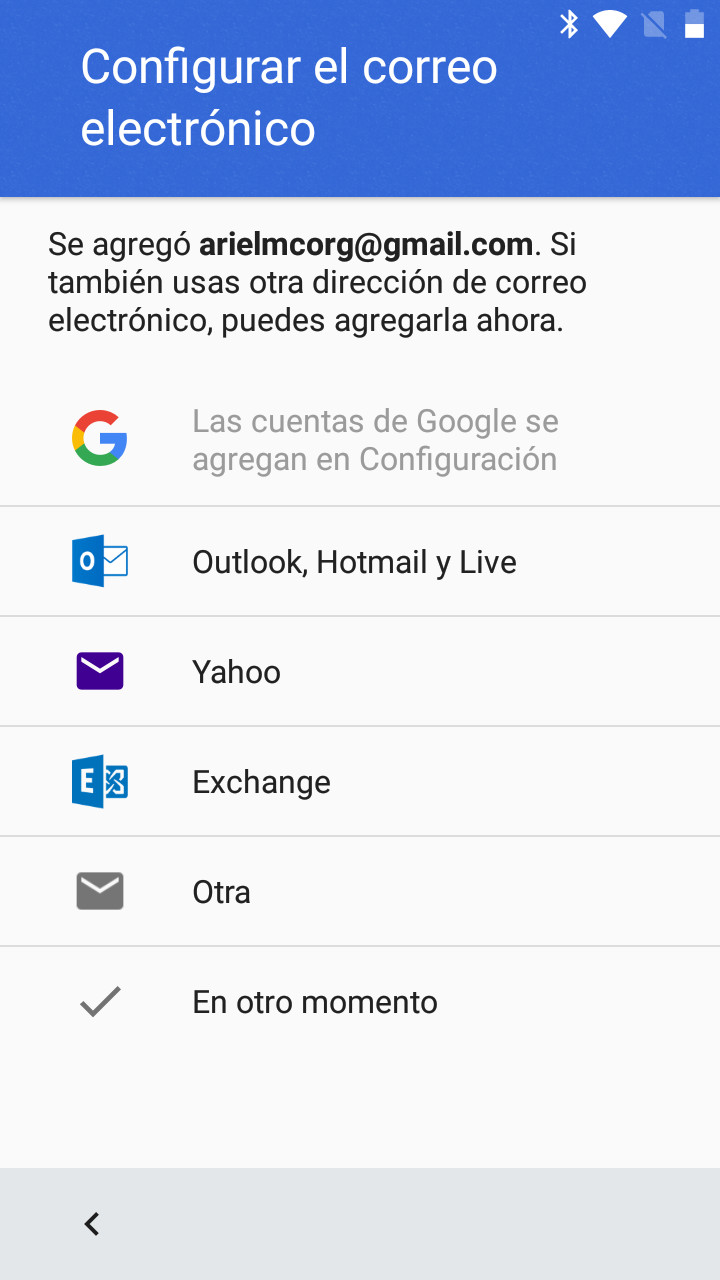
Task: Skip setup with En otro momento
Action: 314,1002
